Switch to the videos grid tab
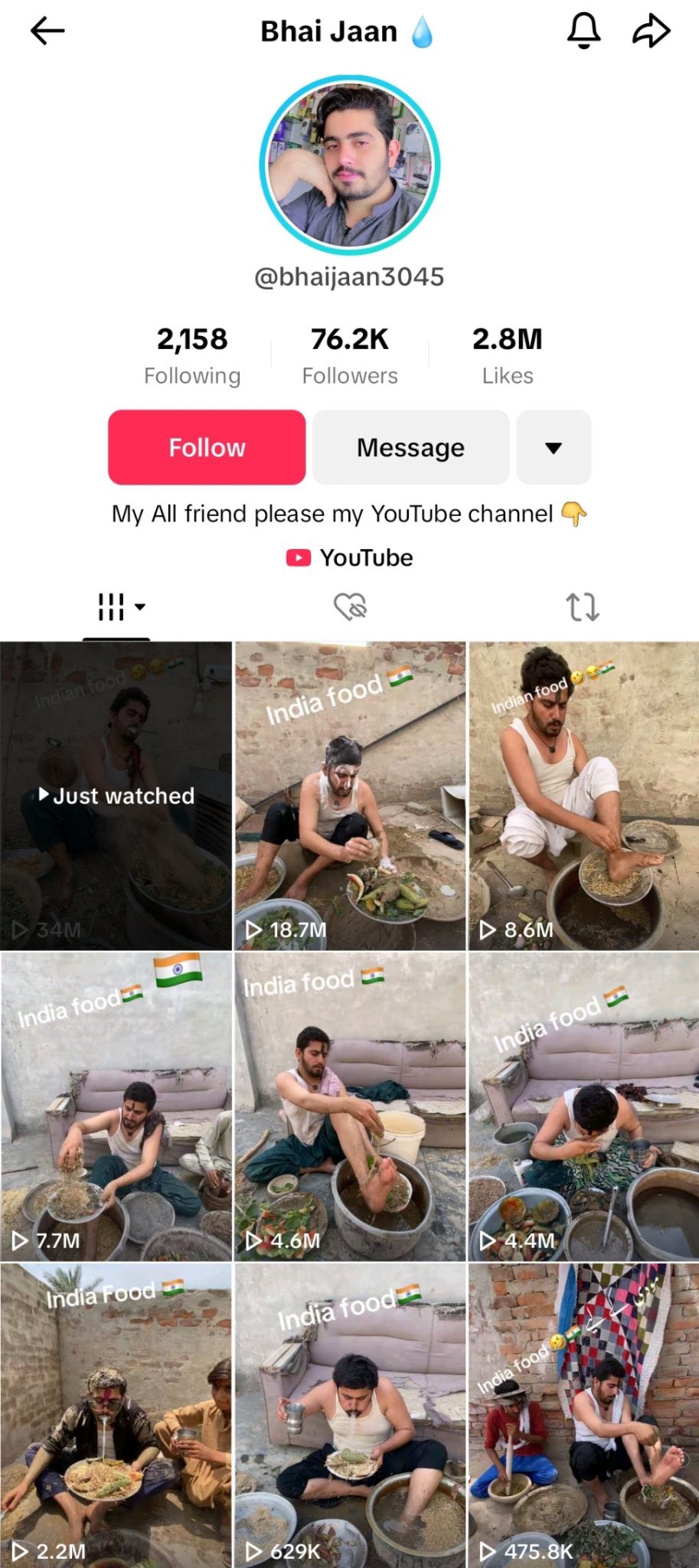The width and height of the screenshot is (699, 1568). click(x=116, y=607)
